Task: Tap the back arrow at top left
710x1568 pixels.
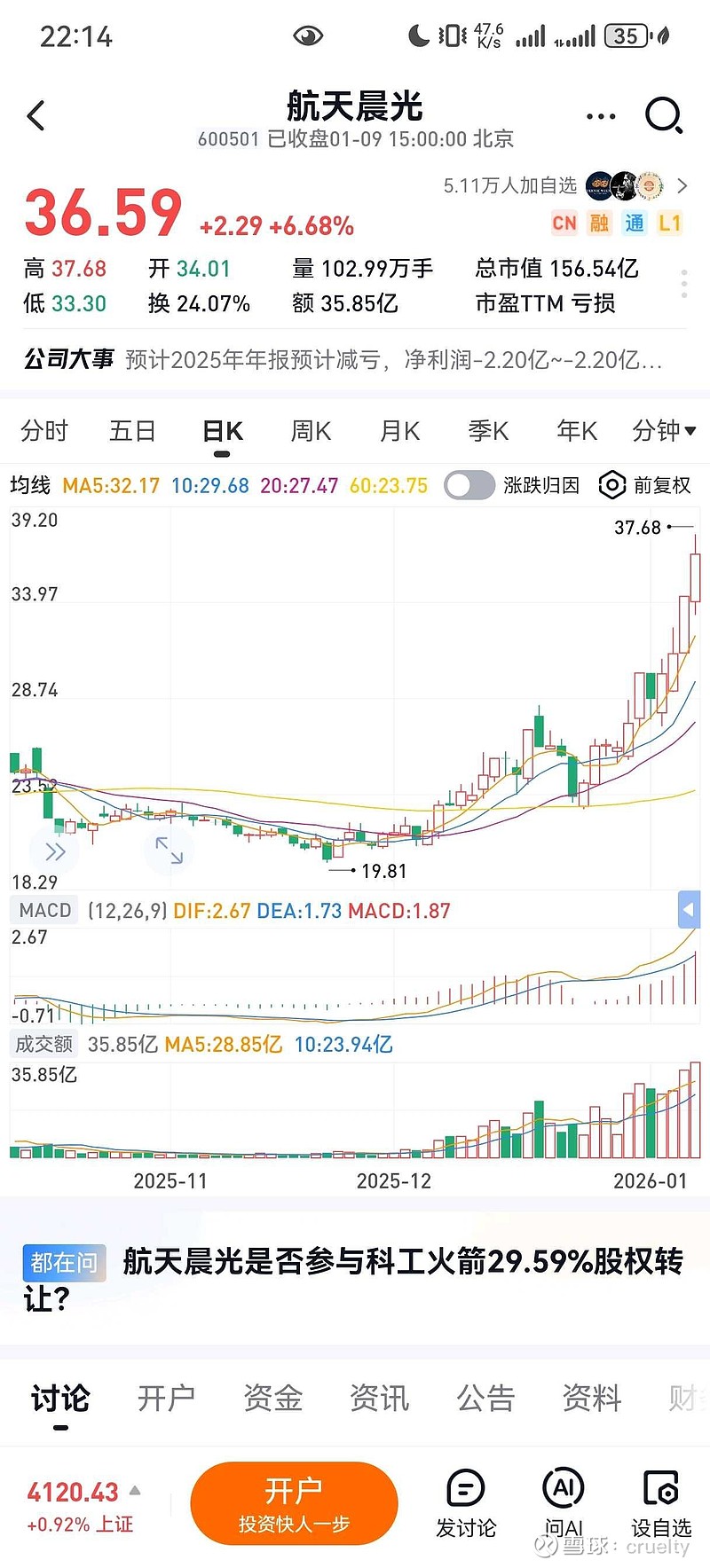Action: [x=37, y=115]
